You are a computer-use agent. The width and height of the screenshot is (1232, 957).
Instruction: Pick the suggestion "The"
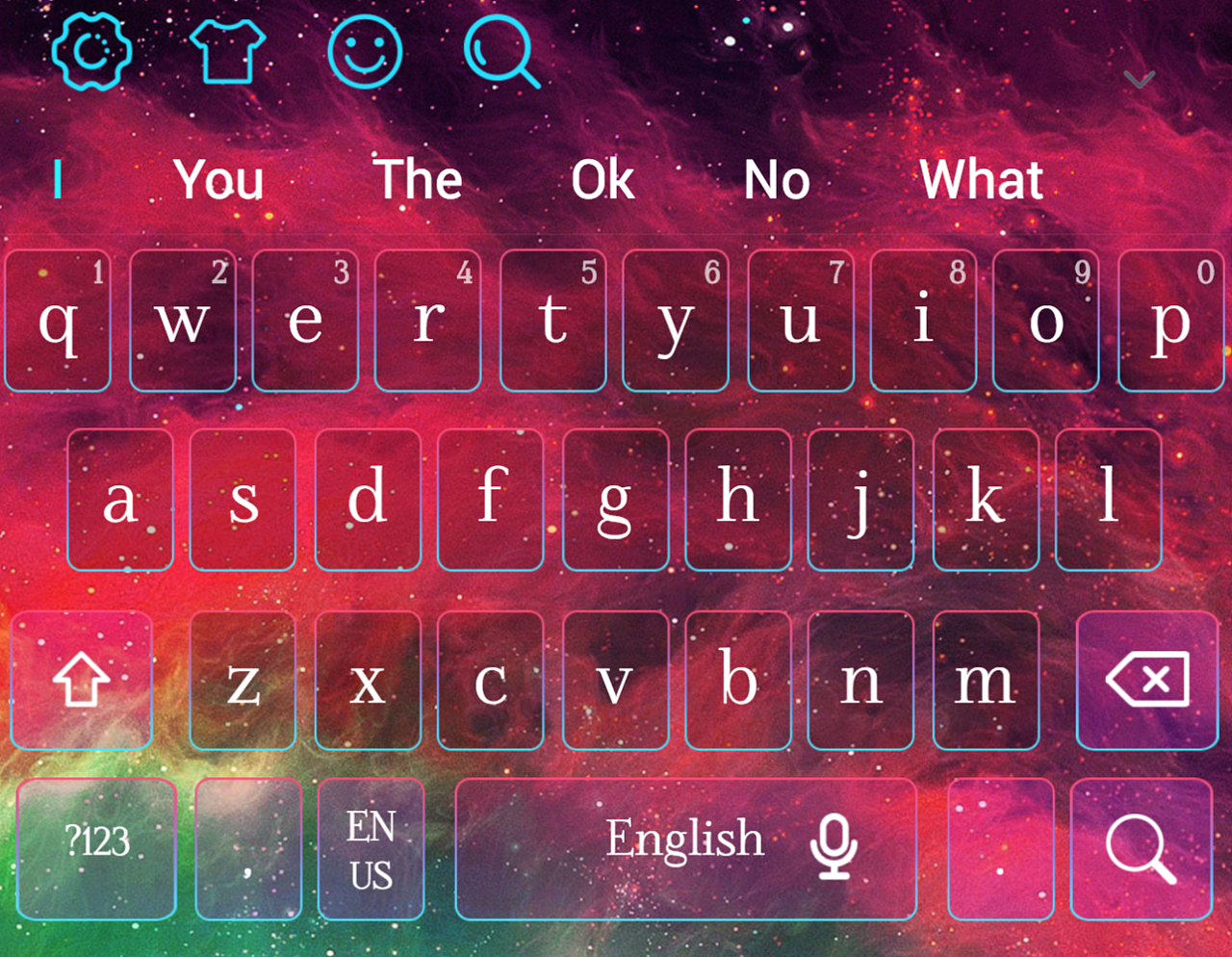click(x=418, y=180)
